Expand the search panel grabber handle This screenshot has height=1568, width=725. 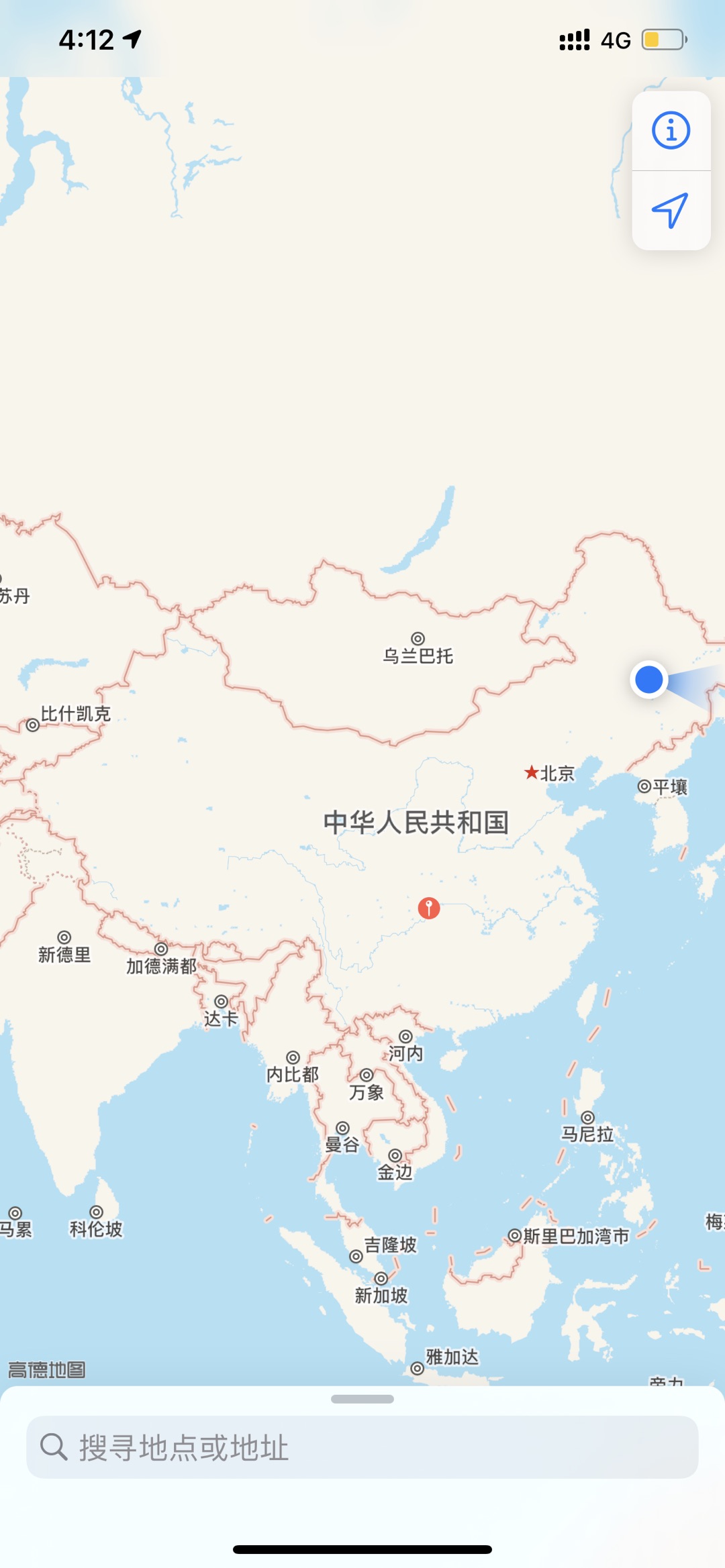tap(362, 1399)
